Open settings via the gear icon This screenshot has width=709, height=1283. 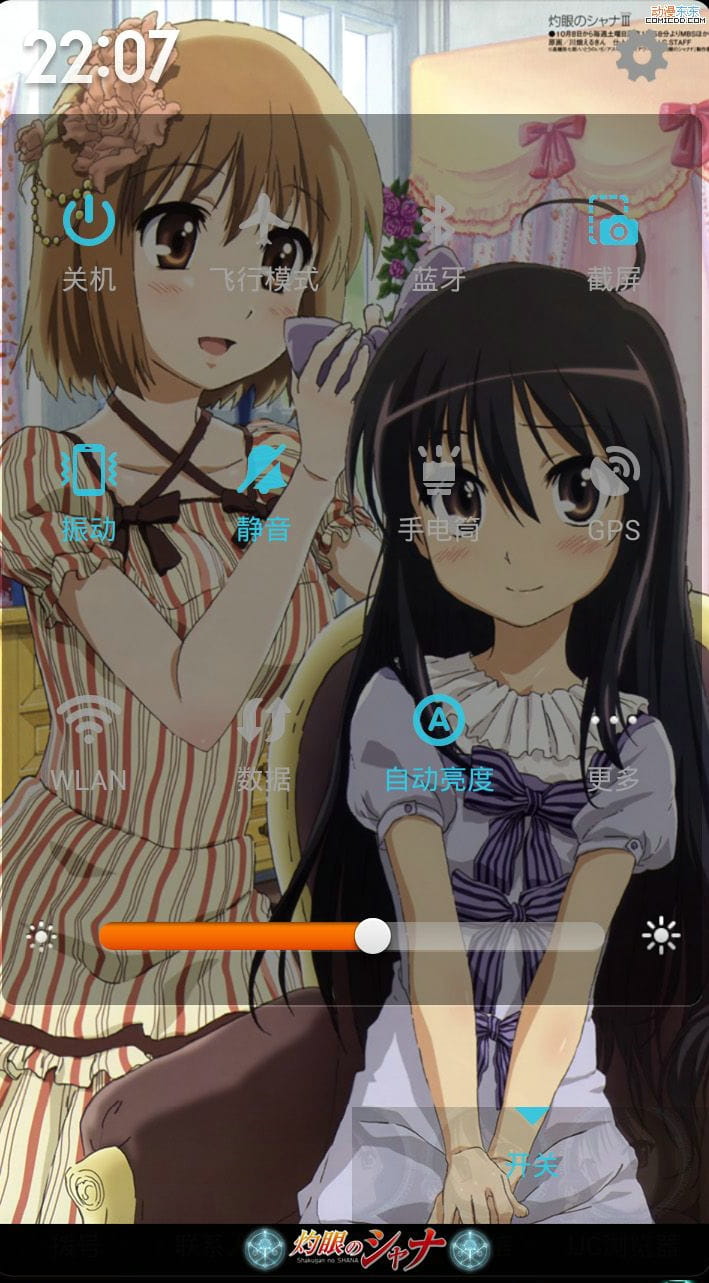pyautogui.click(x=640, y=56)
